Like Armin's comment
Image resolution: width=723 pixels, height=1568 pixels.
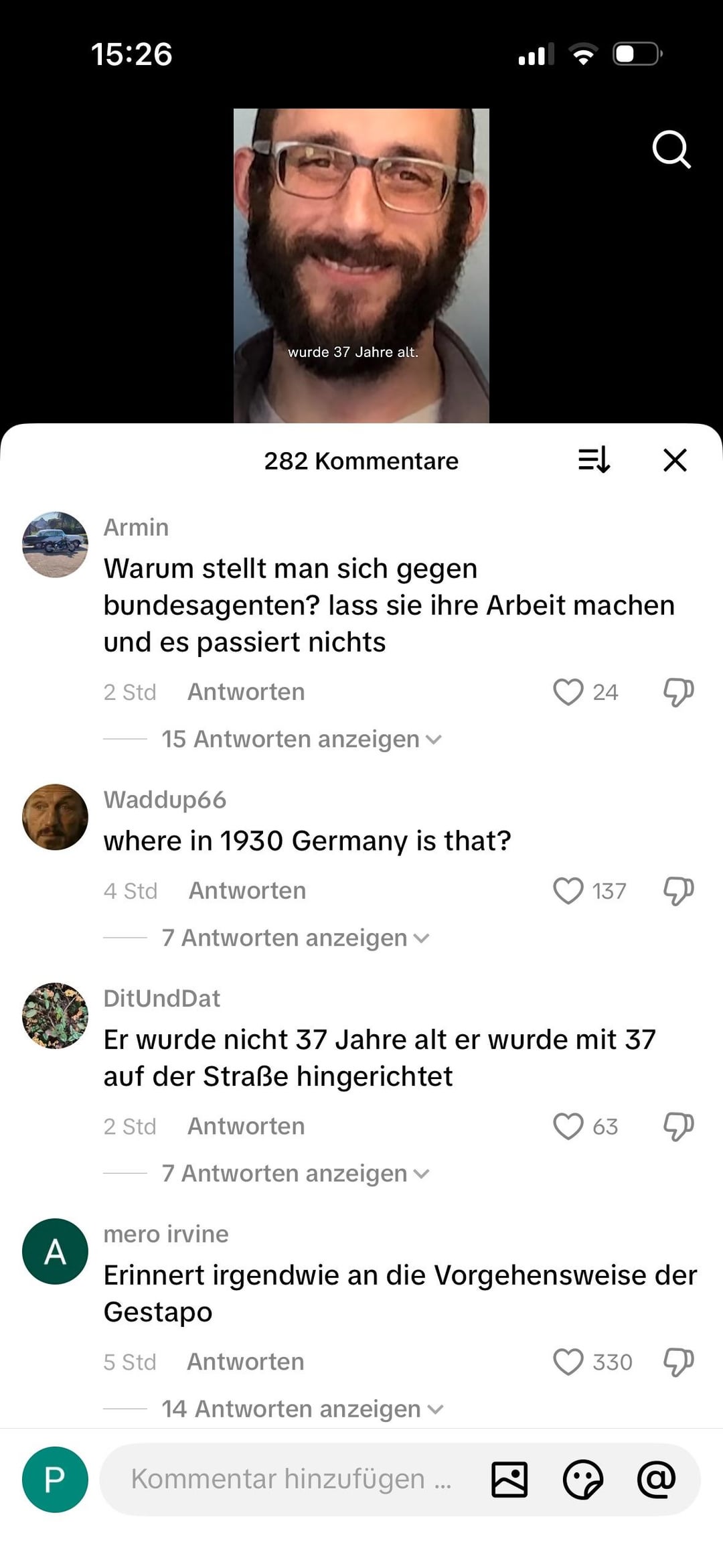568,692
